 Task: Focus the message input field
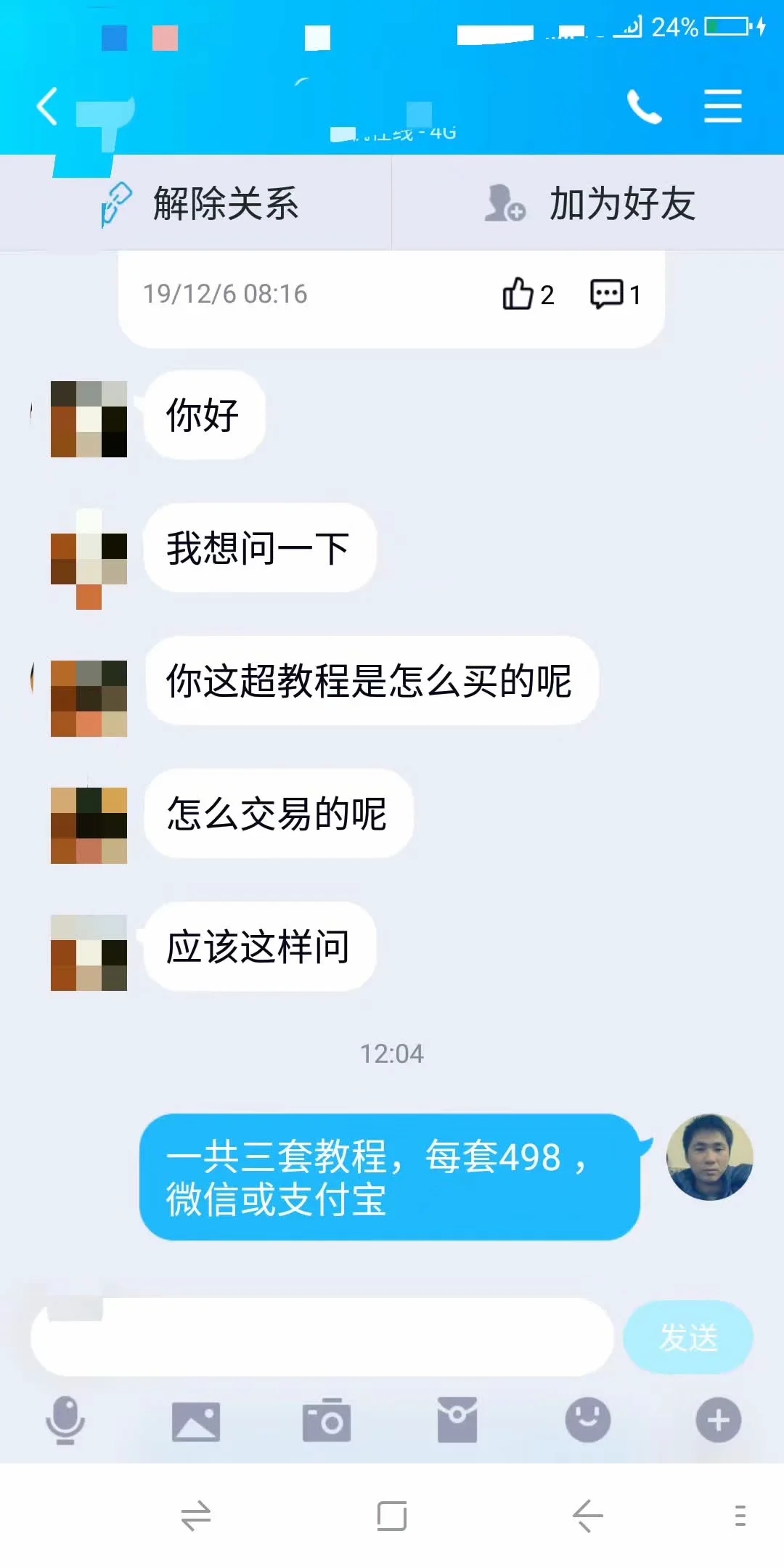322,1337
